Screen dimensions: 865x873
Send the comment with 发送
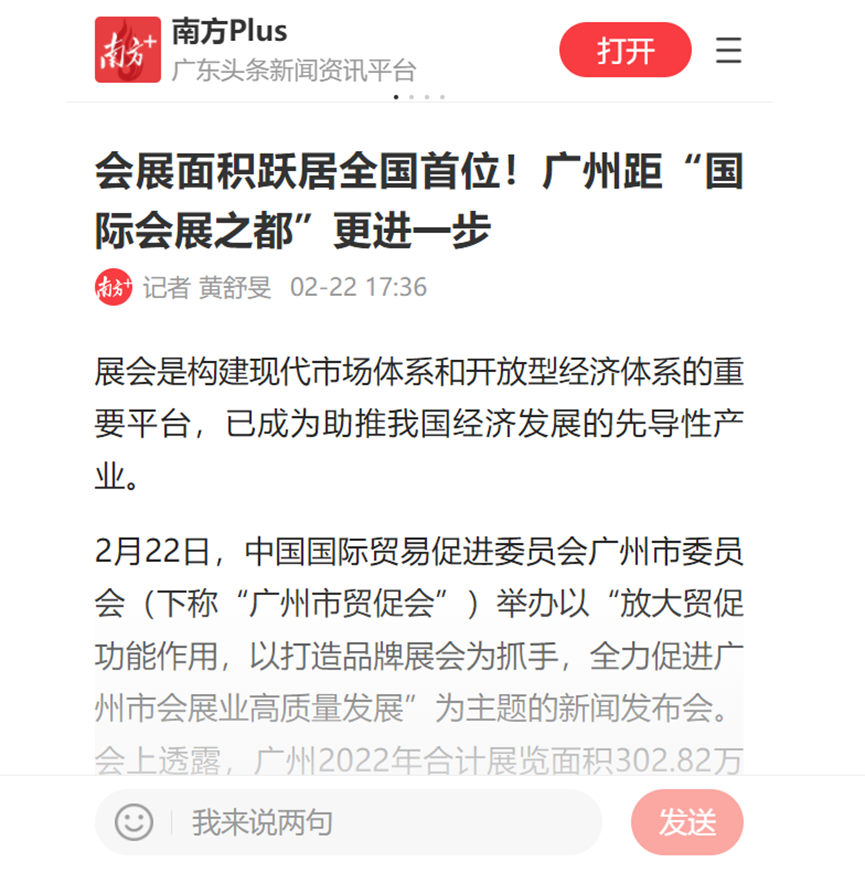tap(687, 822)
